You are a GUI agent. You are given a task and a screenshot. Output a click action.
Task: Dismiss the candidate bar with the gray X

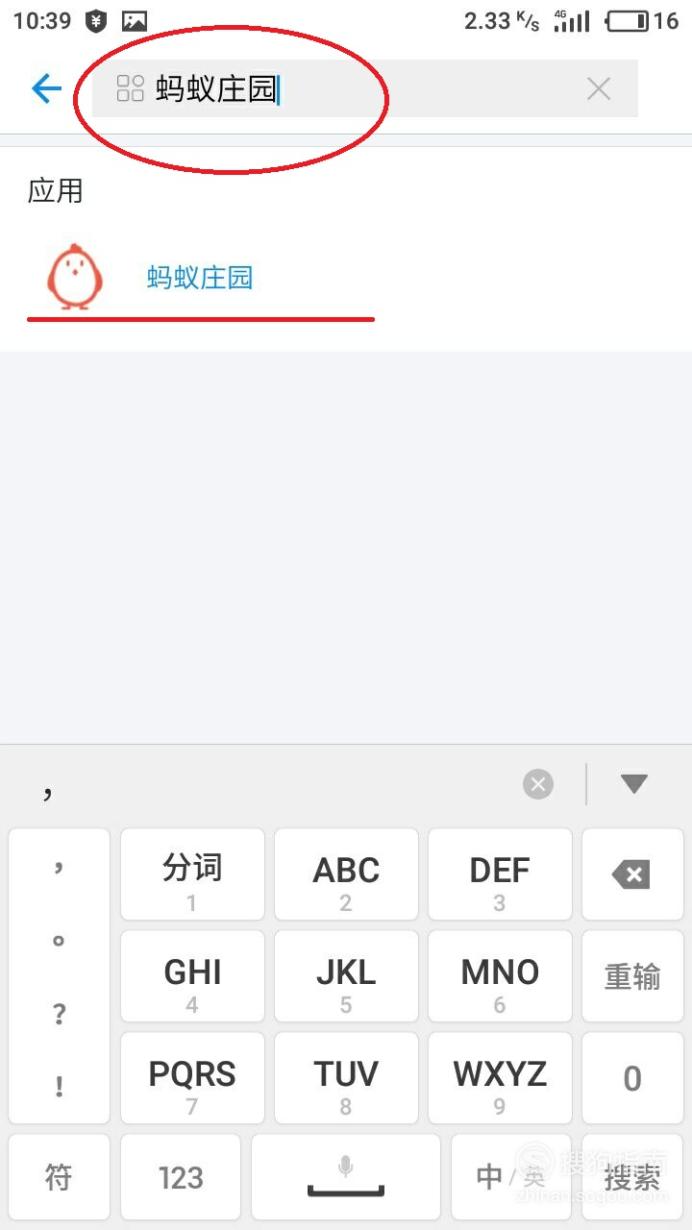pyautogui.click(x=538, y=784)
